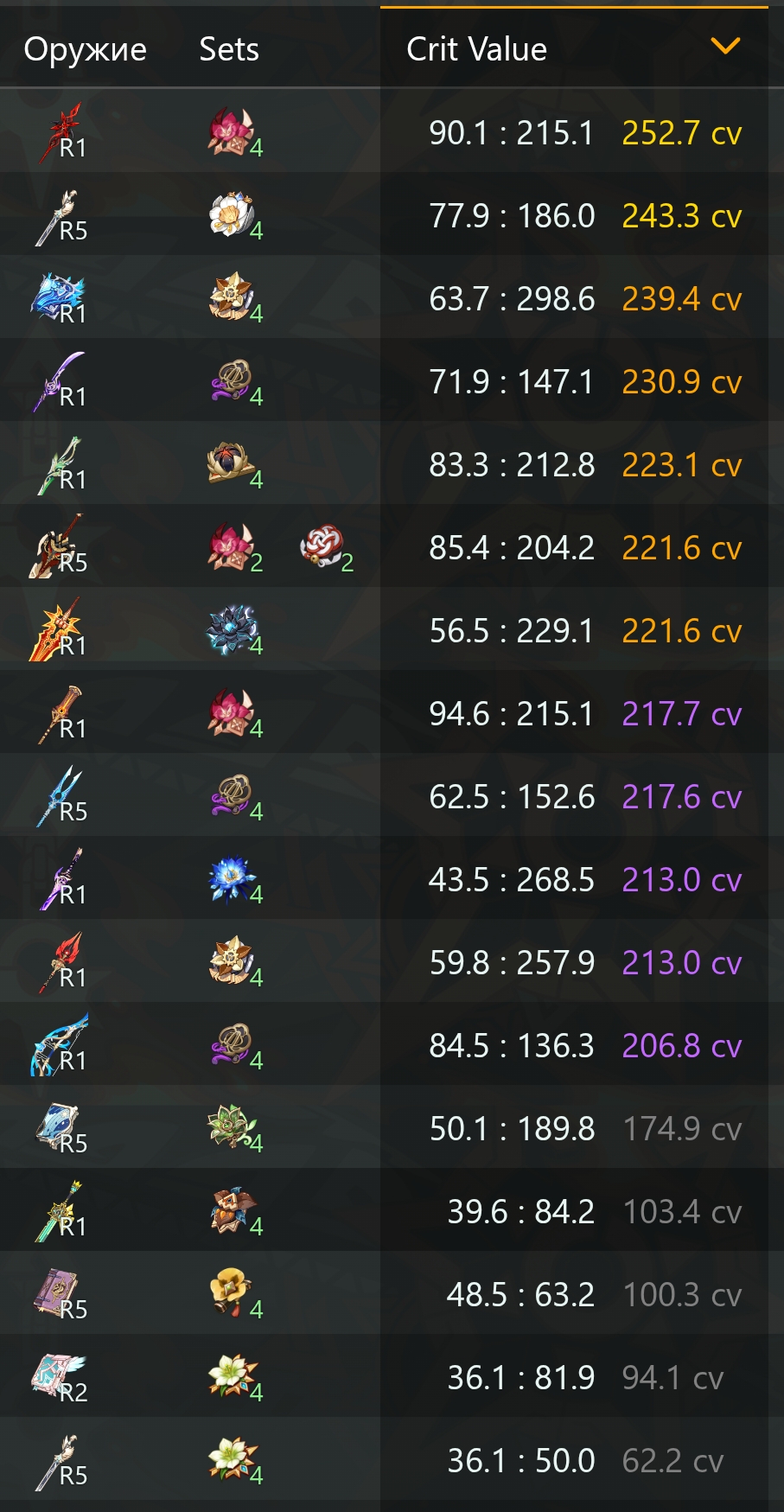Image resolution: width=784 pixels, height=1512 pixels.
Task: Sort the table by Crit Value column
Action: (x=476, y=49)
